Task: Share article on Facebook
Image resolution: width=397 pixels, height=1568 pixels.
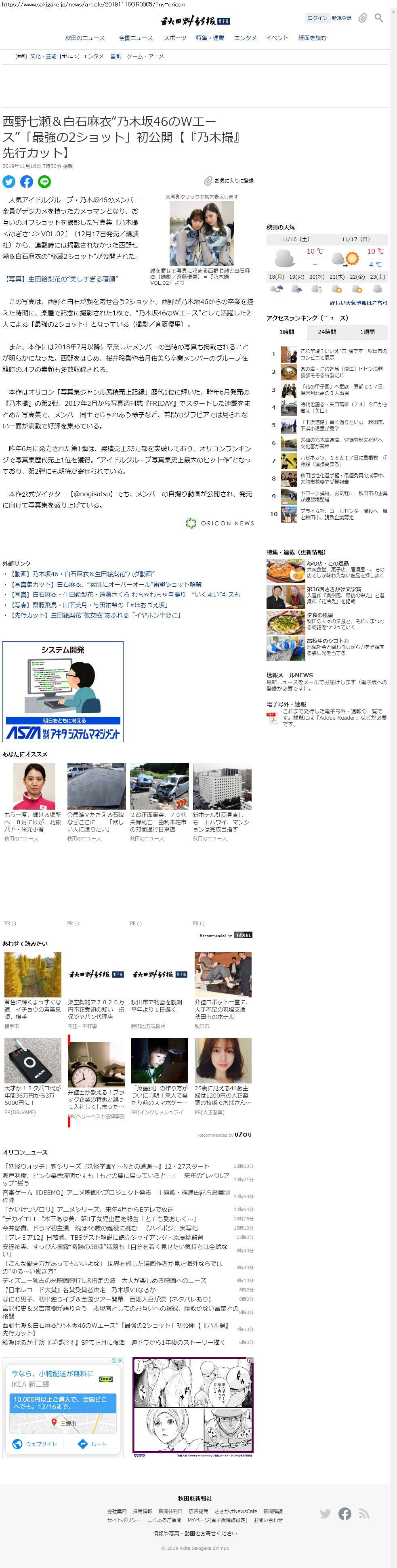Action: [x=26, y=181]
